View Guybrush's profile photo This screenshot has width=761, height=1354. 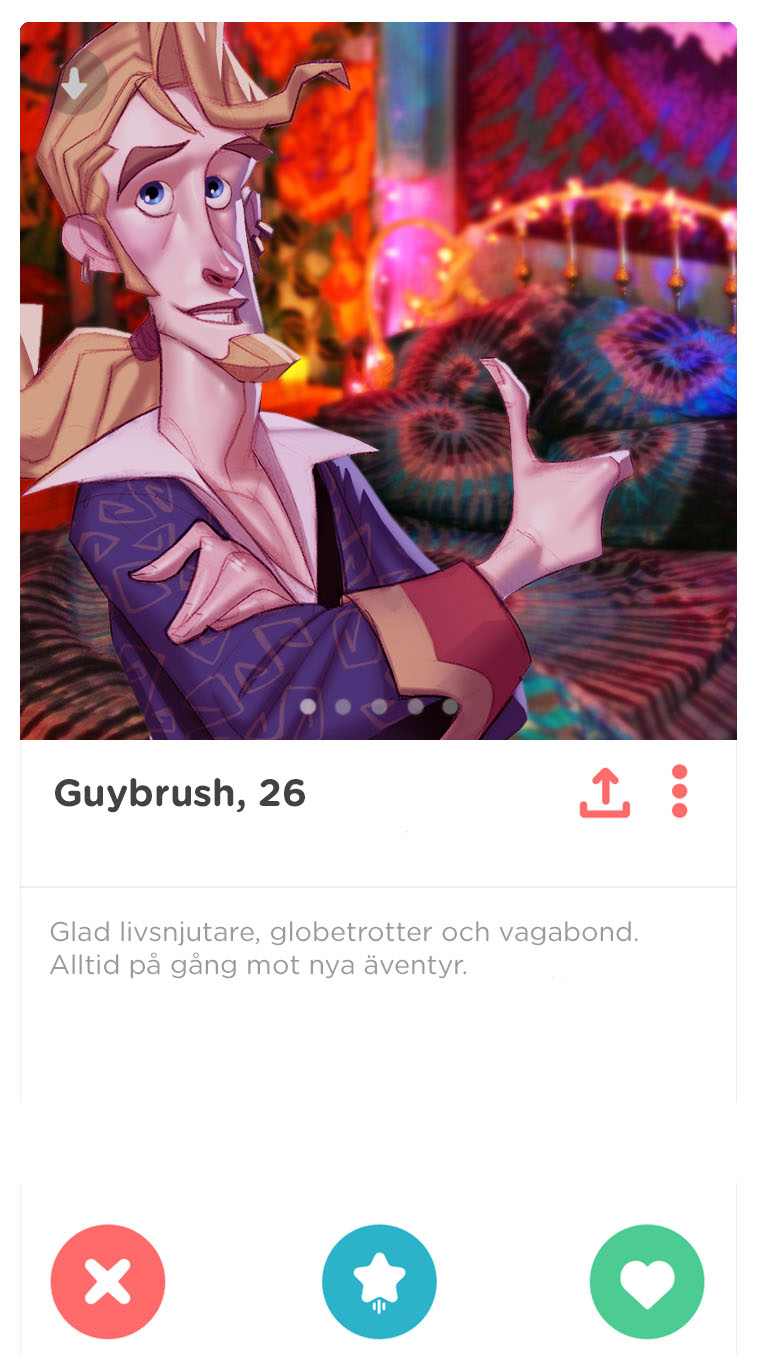[378, 380]
